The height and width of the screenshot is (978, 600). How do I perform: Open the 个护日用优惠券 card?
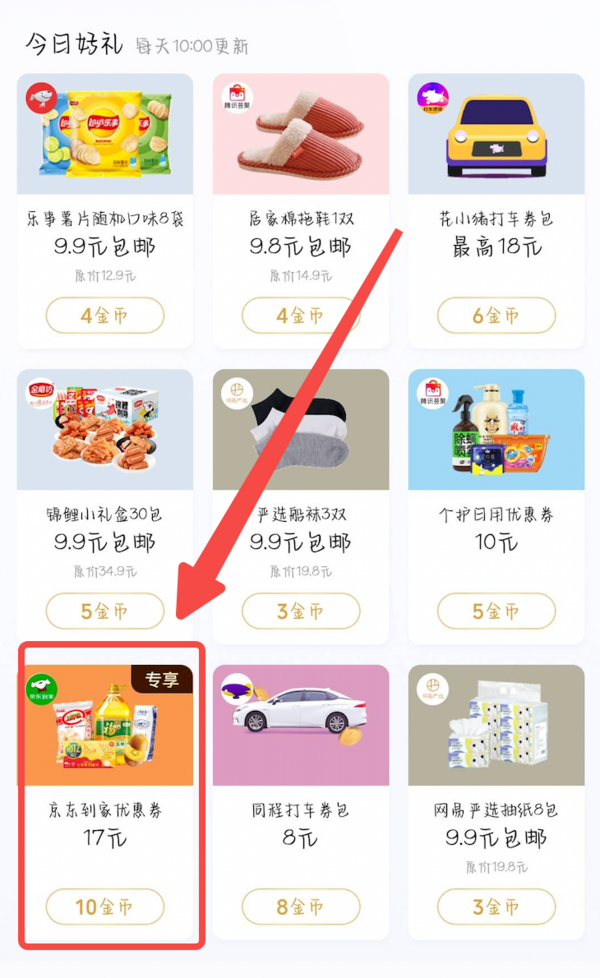pos(496,506)
